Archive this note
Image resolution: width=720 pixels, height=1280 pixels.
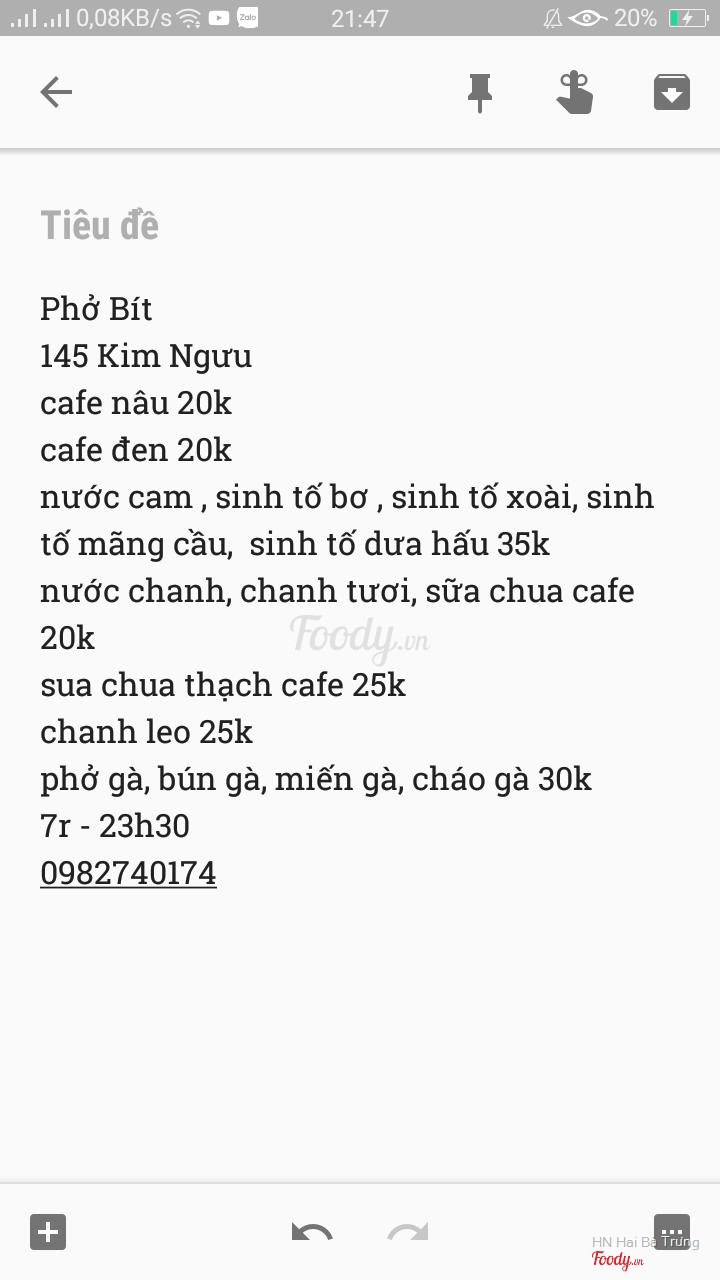point(672,93)
